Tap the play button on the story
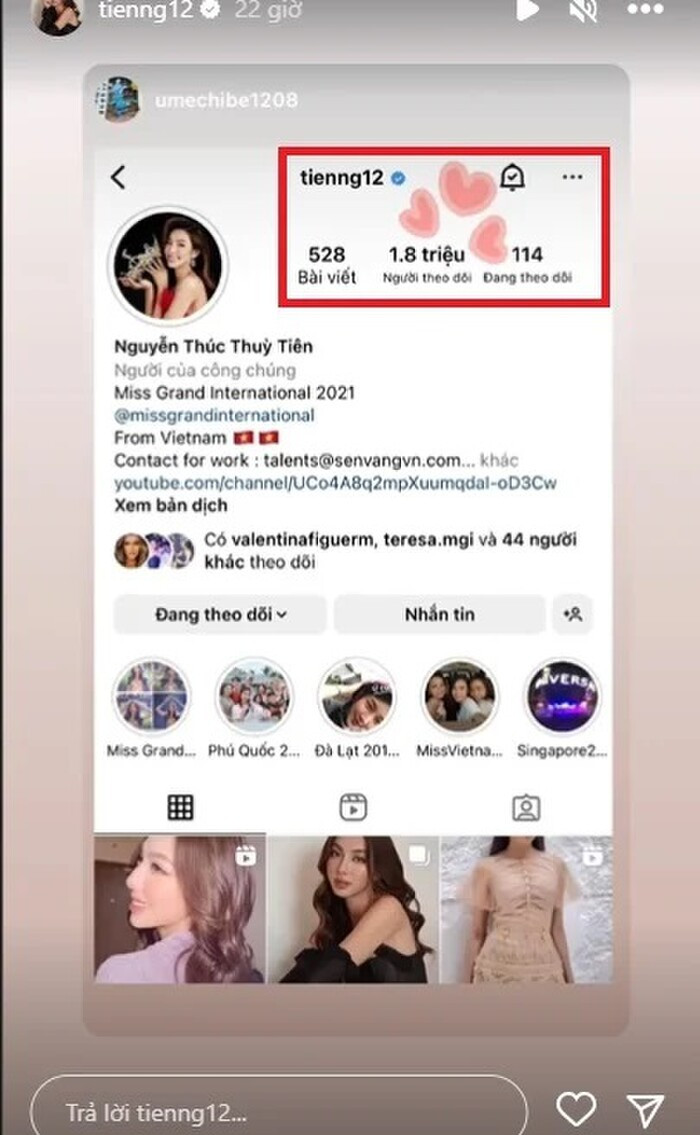 (528, 9)
